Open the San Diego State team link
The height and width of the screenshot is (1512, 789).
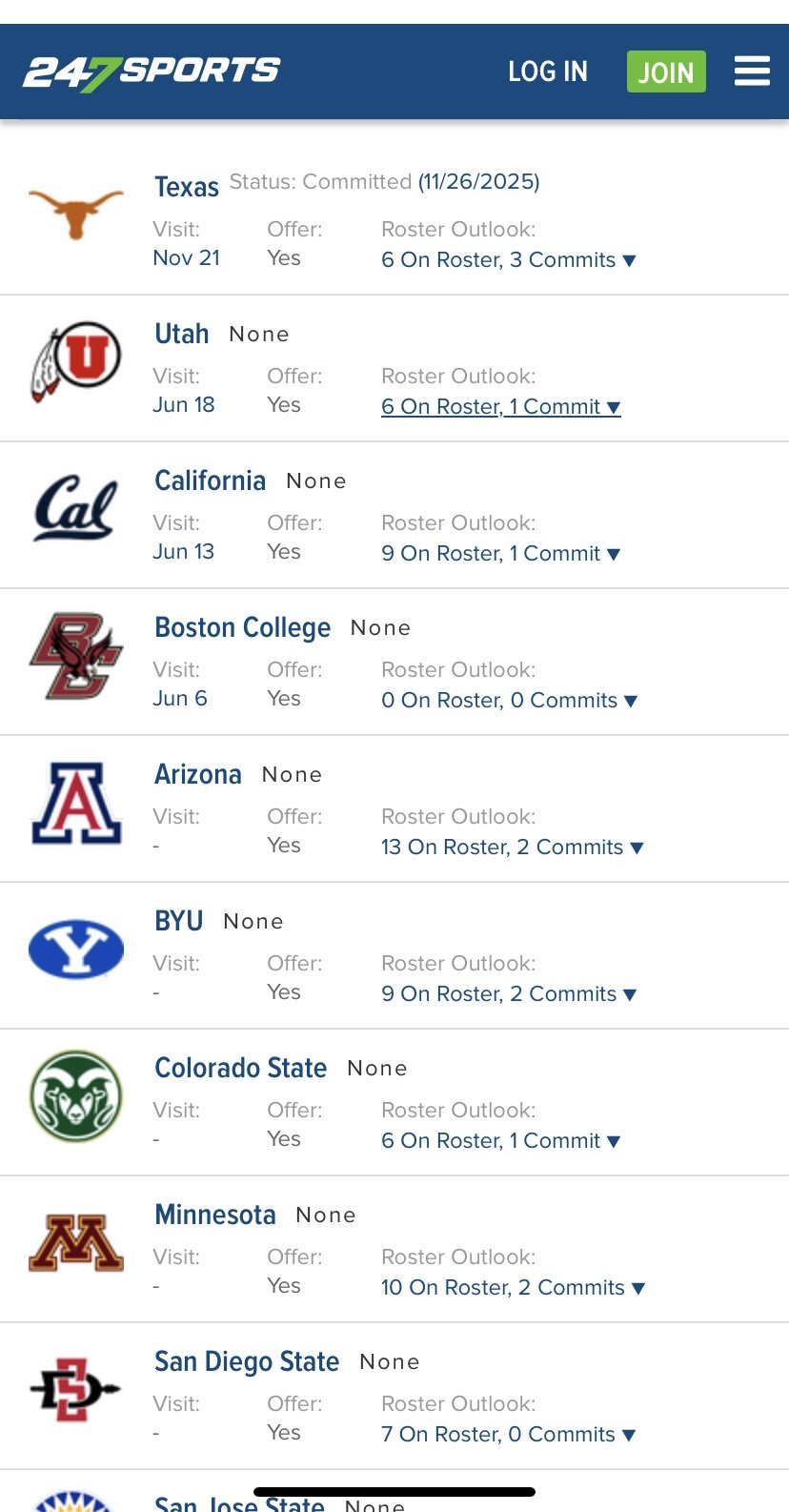pyautogui.click(x=247, y=1361)
